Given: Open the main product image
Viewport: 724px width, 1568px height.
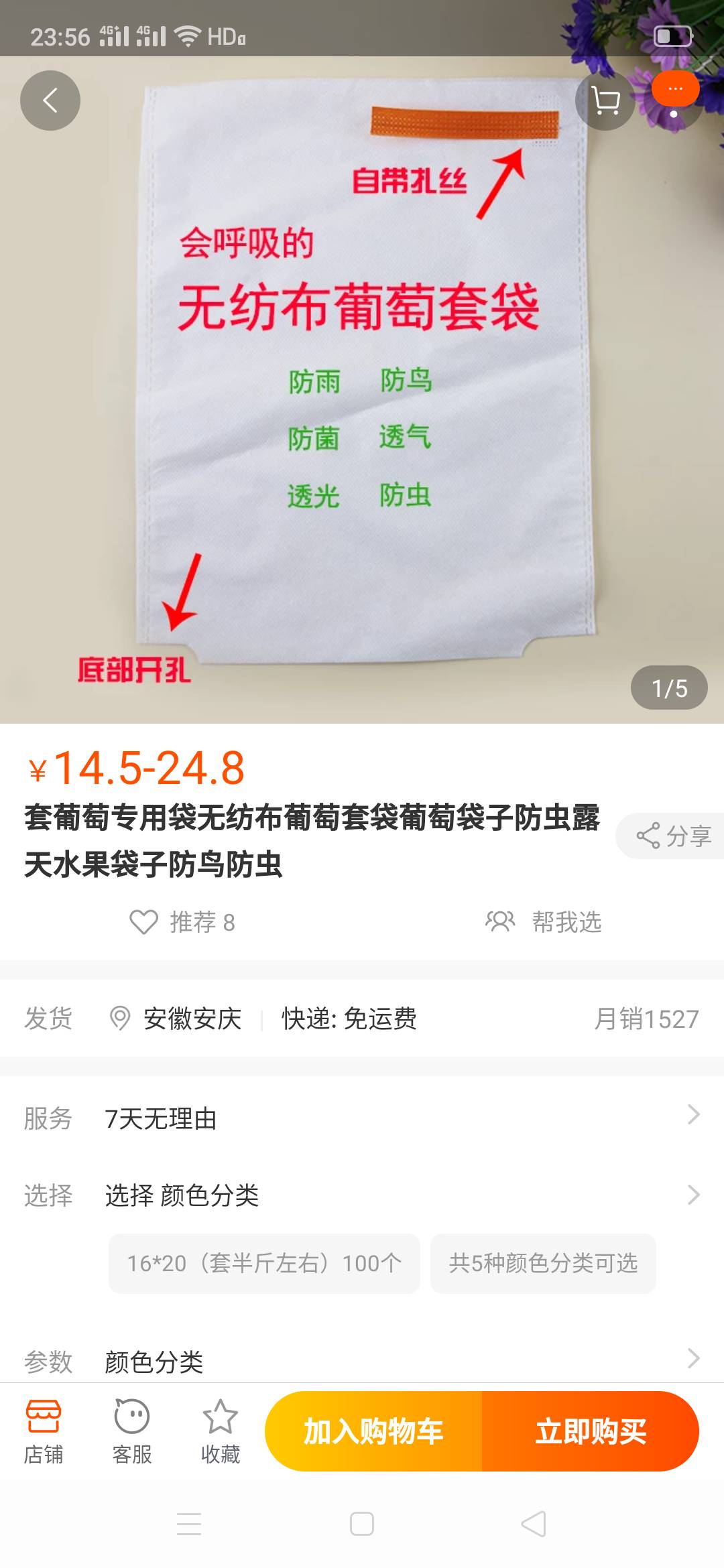Looking at the screenshot, I should click(x=362, y=389).
